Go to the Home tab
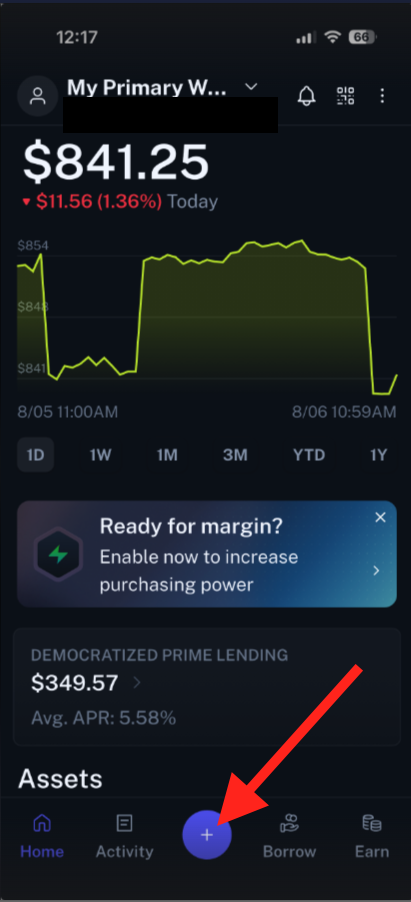Viewport: 411px width, 902px height. [x=42, y=836]
